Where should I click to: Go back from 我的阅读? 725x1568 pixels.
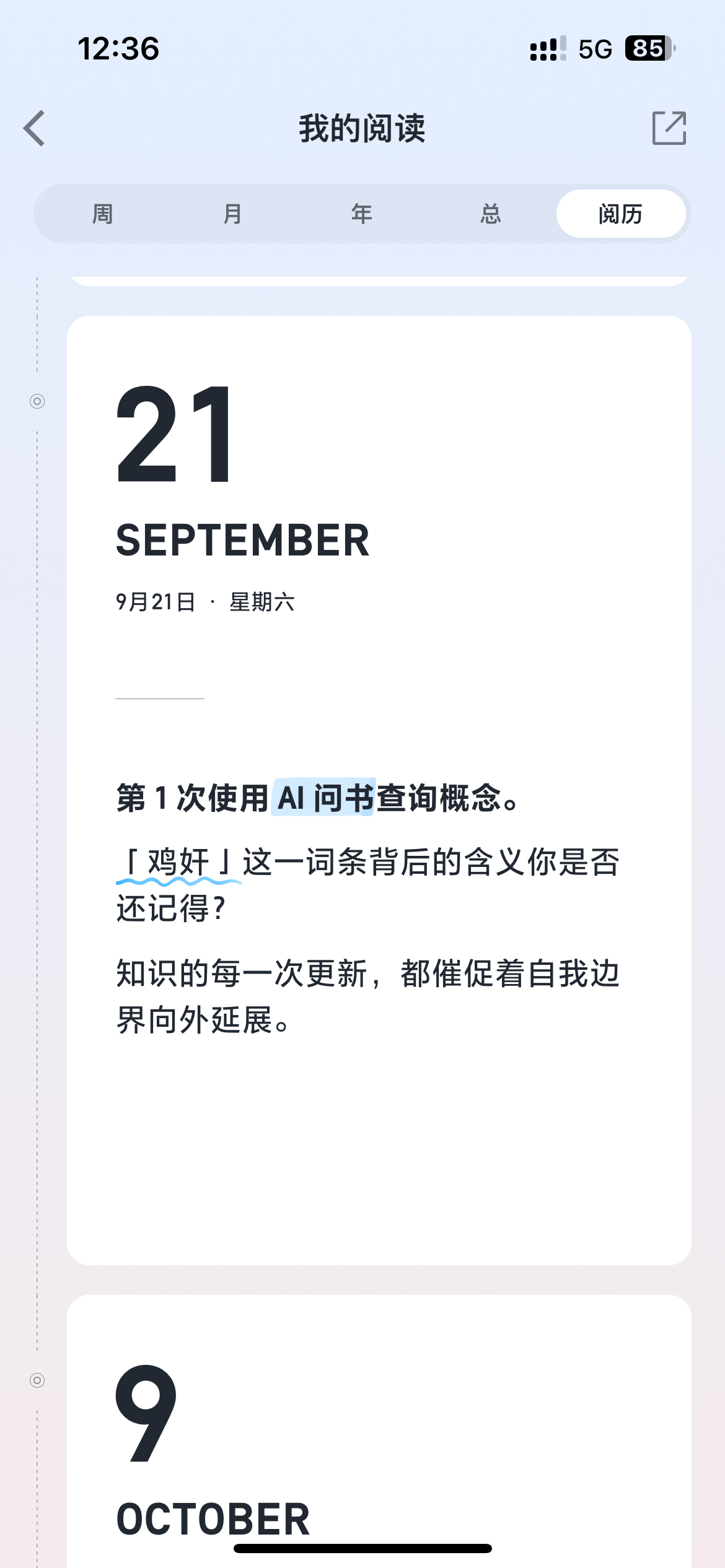point(35,128)
